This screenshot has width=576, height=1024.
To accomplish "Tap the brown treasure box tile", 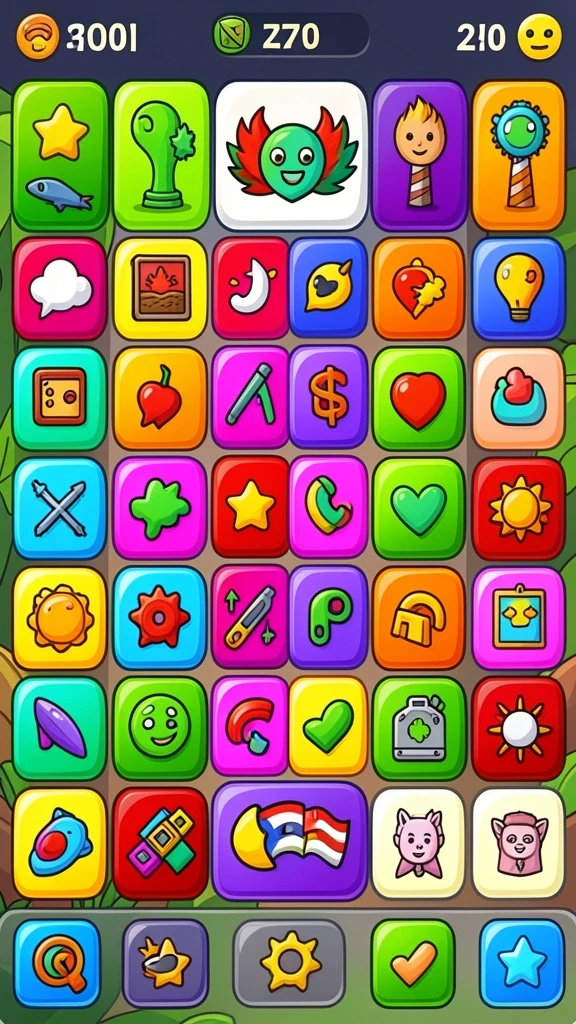I will pos(59,398).
